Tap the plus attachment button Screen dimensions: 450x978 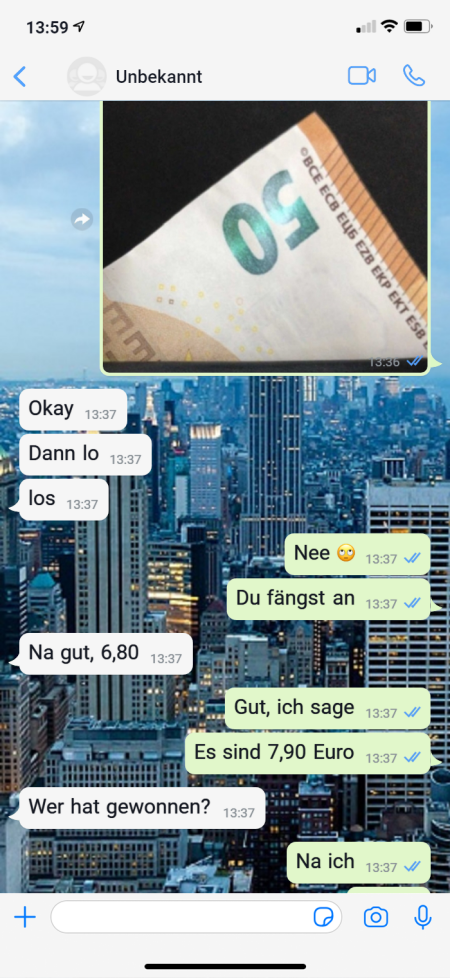[25, 917]
